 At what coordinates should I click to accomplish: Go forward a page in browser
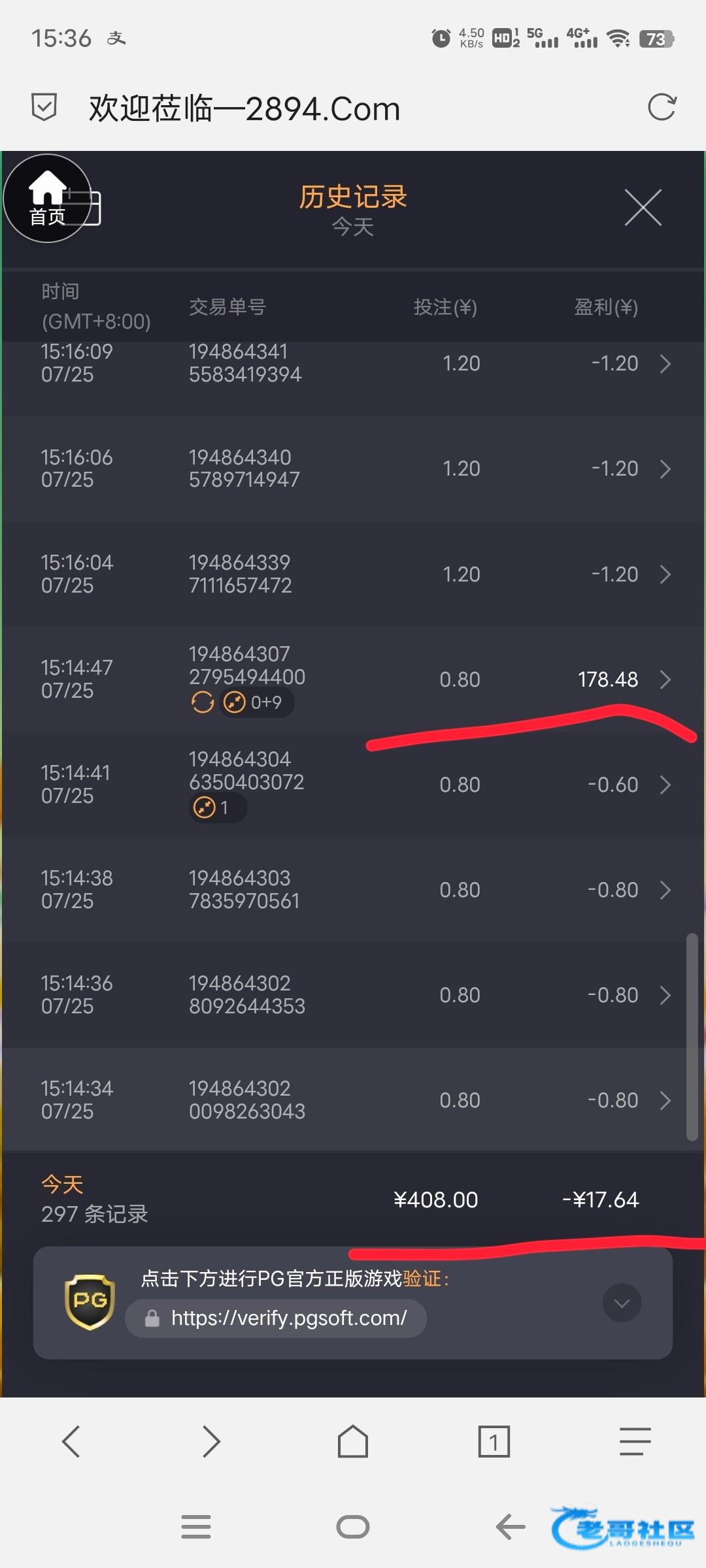tap(212, 1441)
